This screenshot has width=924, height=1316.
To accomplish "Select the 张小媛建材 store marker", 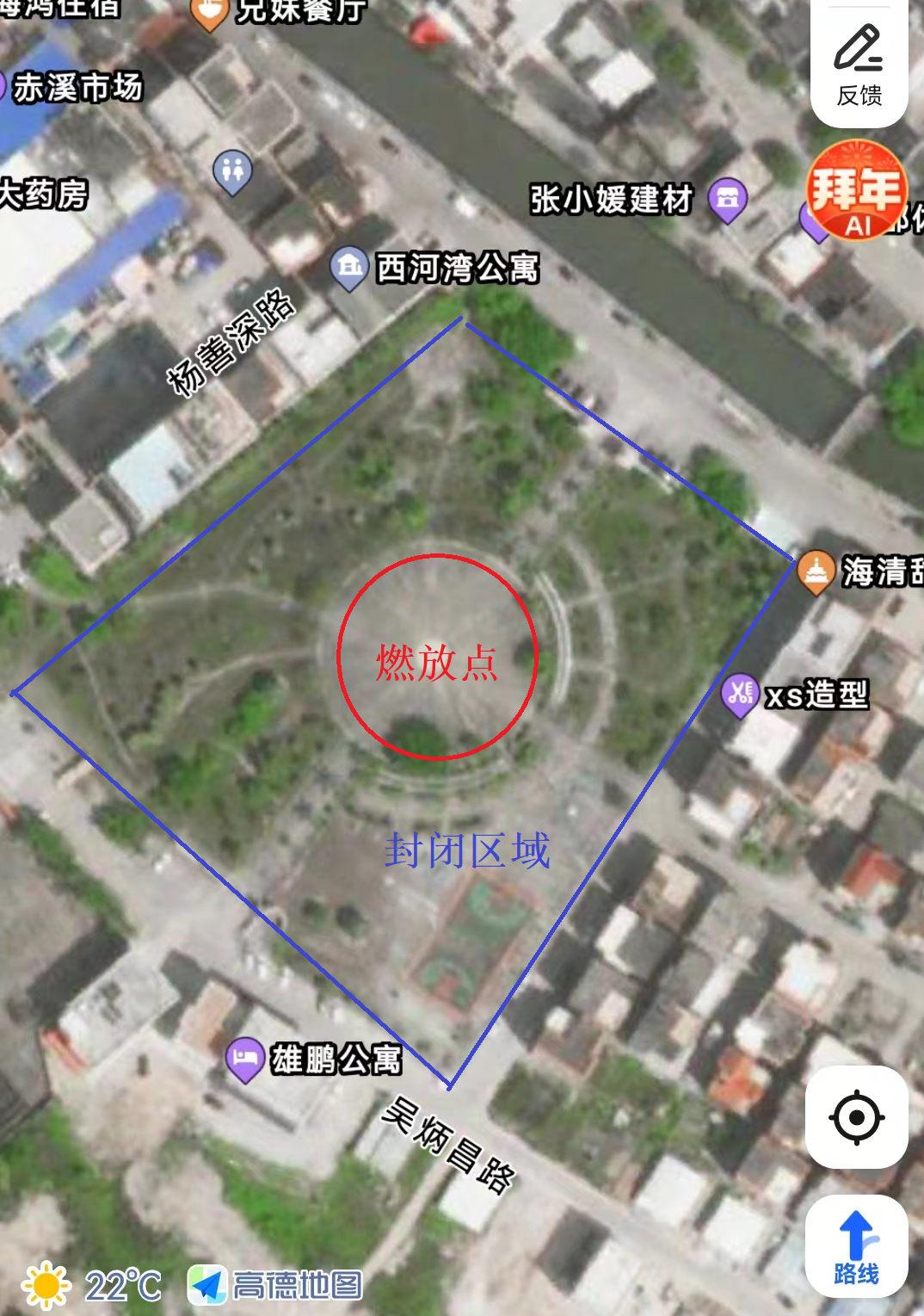I will 728,199.
